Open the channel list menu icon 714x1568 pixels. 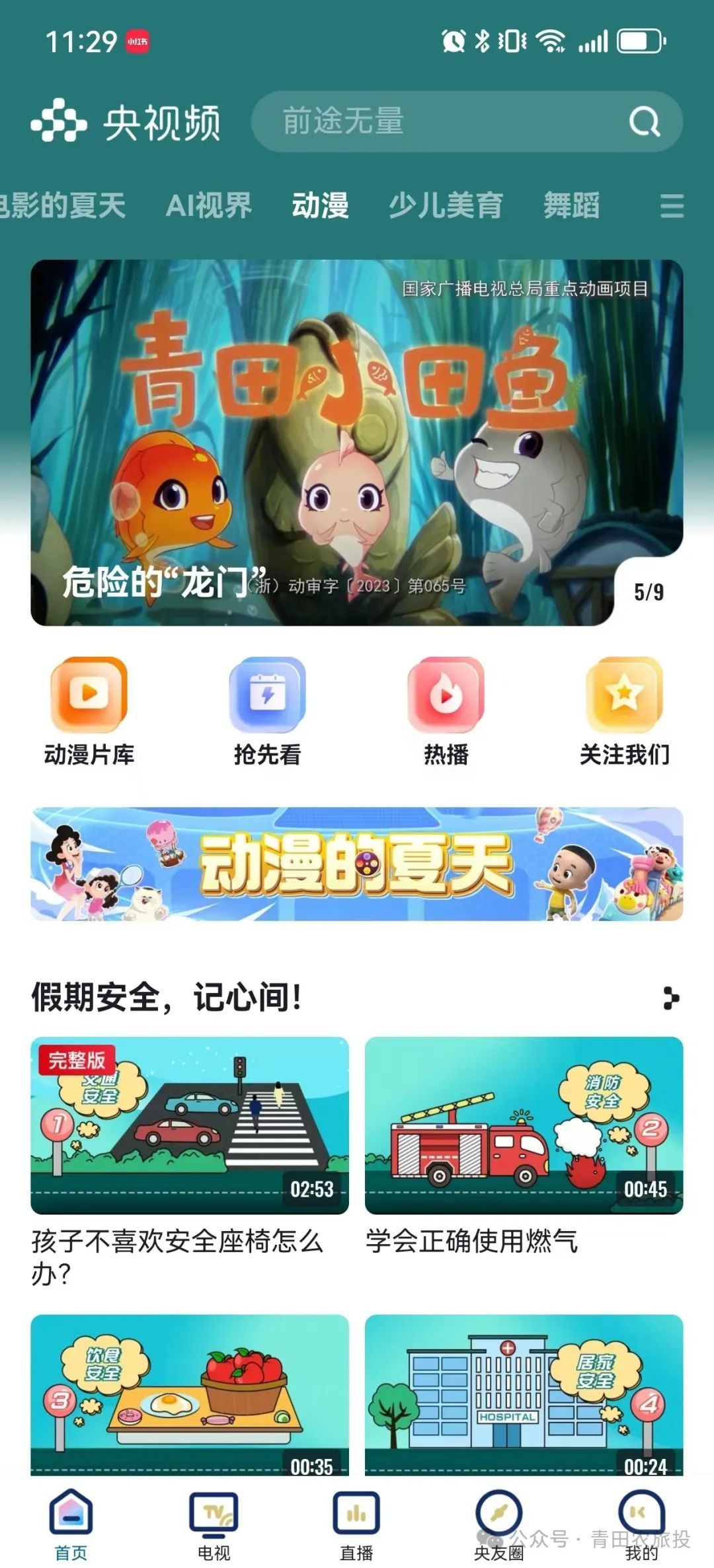(672, 205)
